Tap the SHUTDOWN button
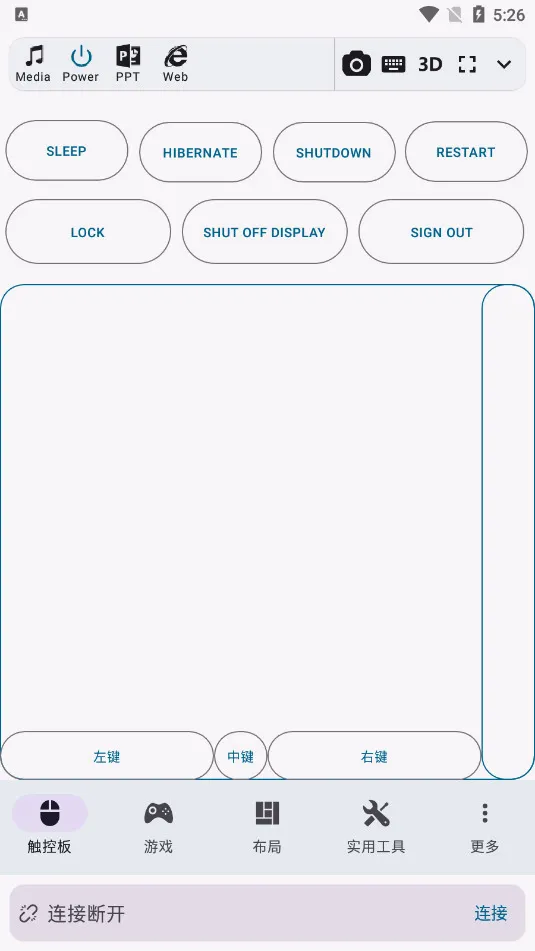The height and width of the screenshot is (951, 535). 334,153
